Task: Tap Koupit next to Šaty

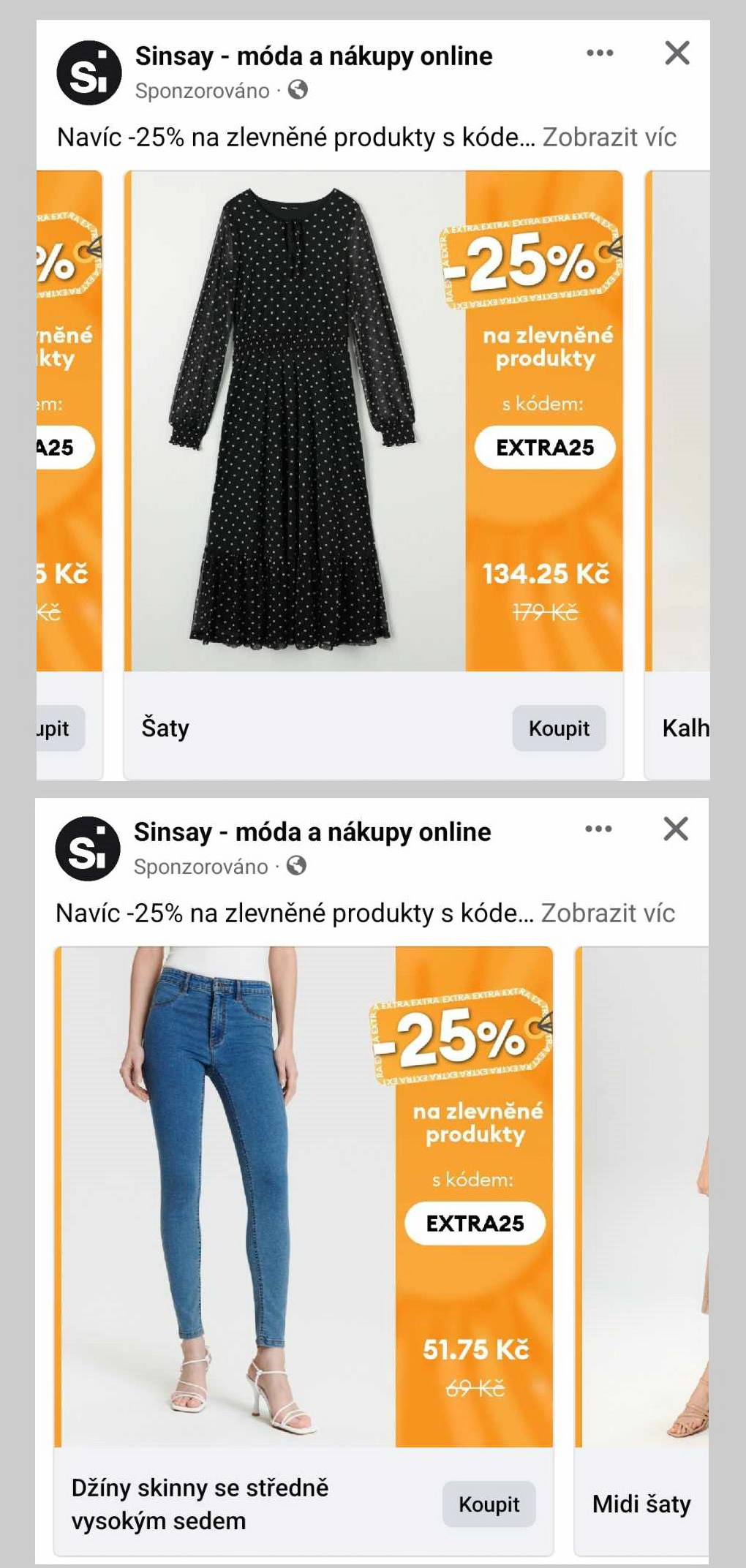Action: 559,728
